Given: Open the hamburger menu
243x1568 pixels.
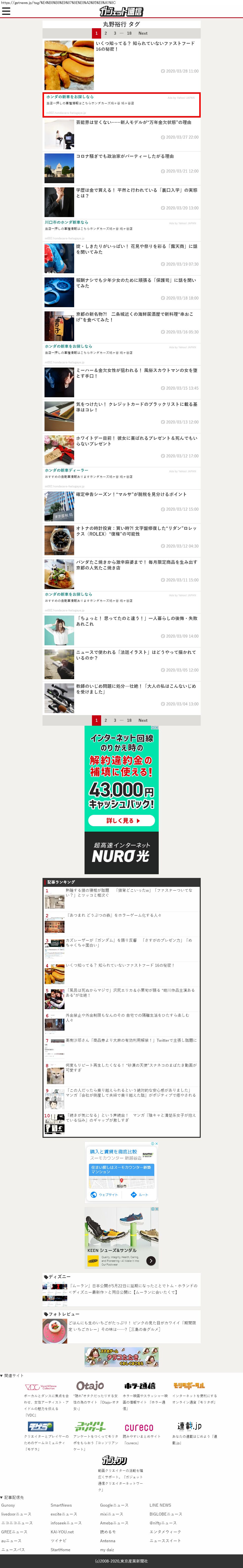Looking at the screenshot, I should click(x=6, y=11).
